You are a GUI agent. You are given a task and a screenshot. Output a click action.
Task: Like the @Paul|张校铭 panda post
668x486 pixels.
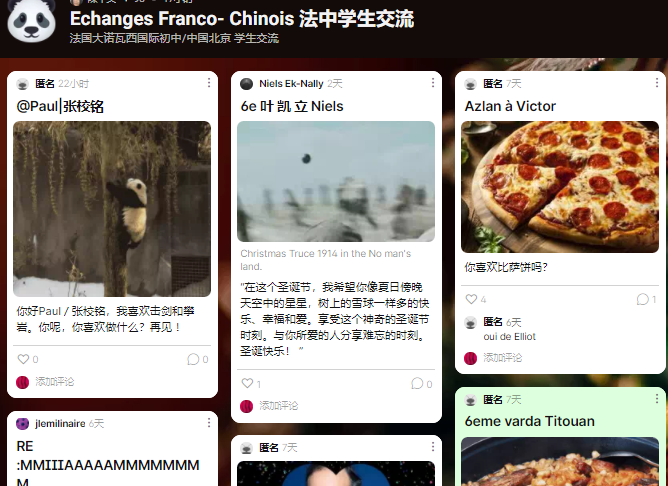[23, 359]
